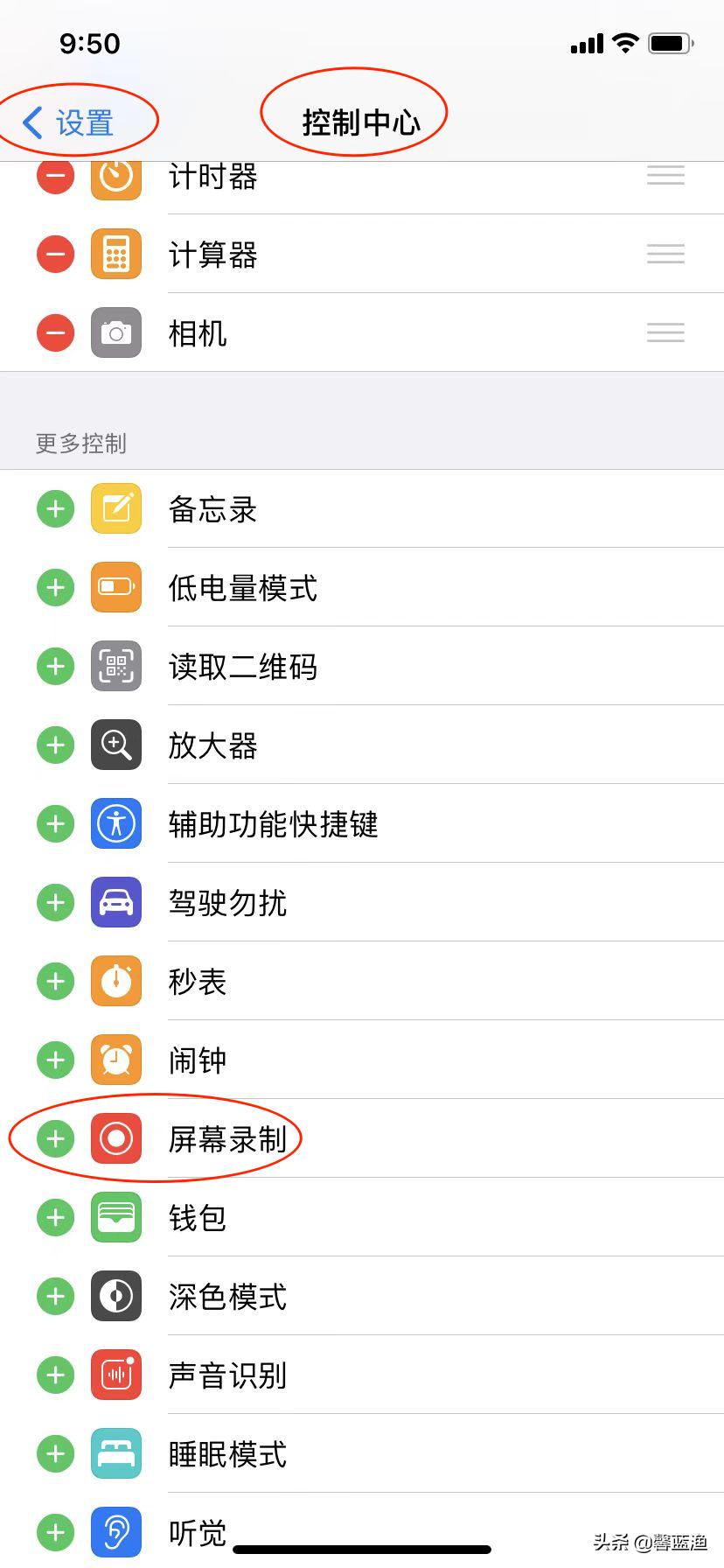
Task: Add 屏幕录制 using the green plus button
Action: coord(55,1138)
